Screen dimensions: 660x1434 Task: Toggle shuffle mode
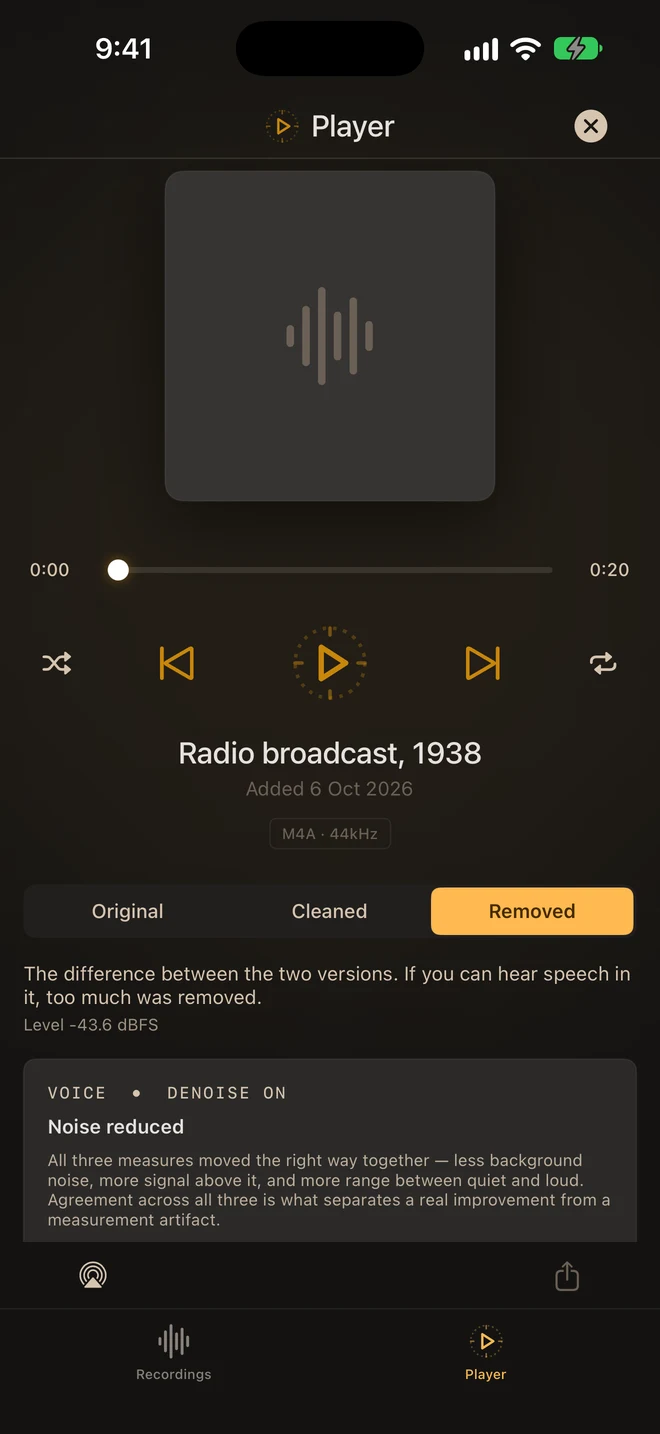tap(57, 663)
